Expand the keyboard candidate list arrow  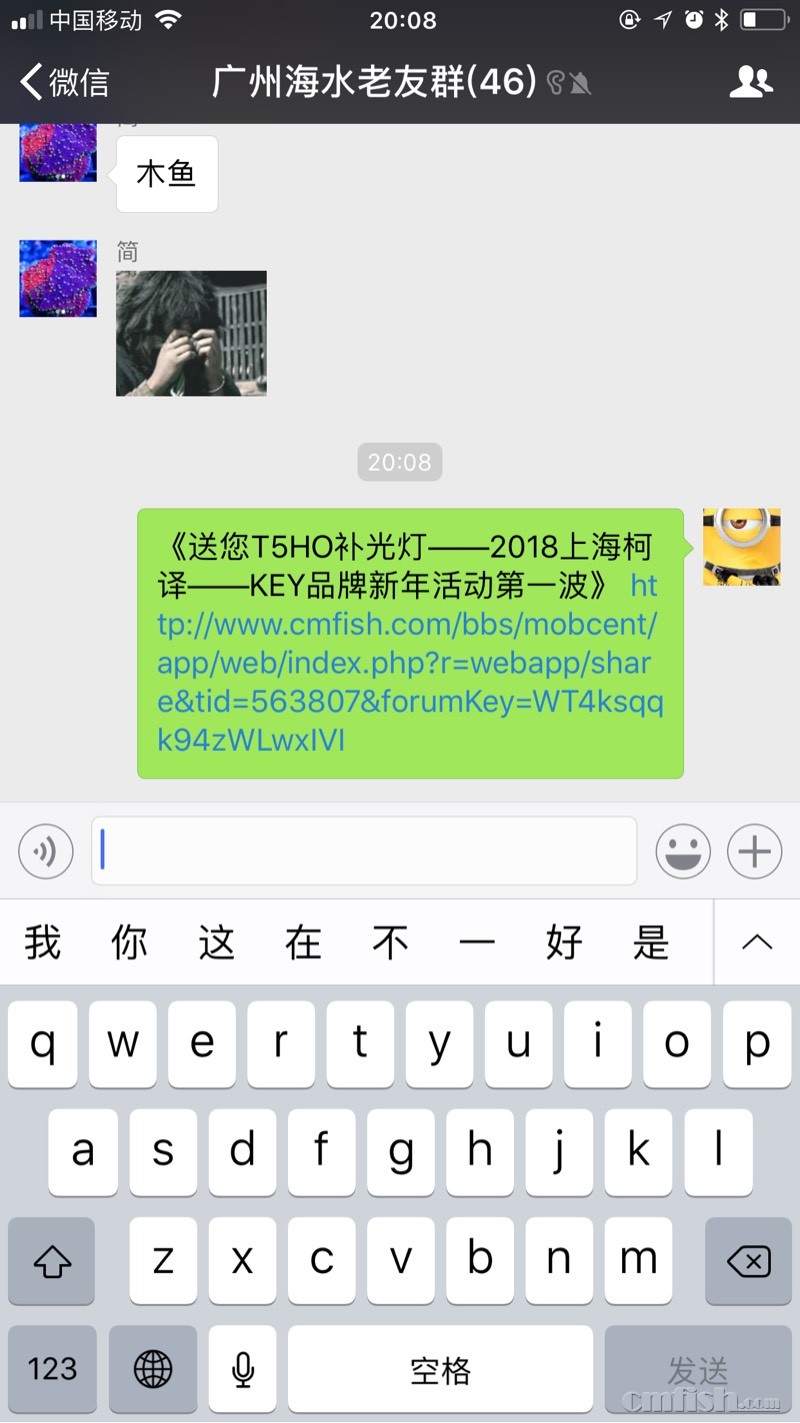tap(757, 942)
